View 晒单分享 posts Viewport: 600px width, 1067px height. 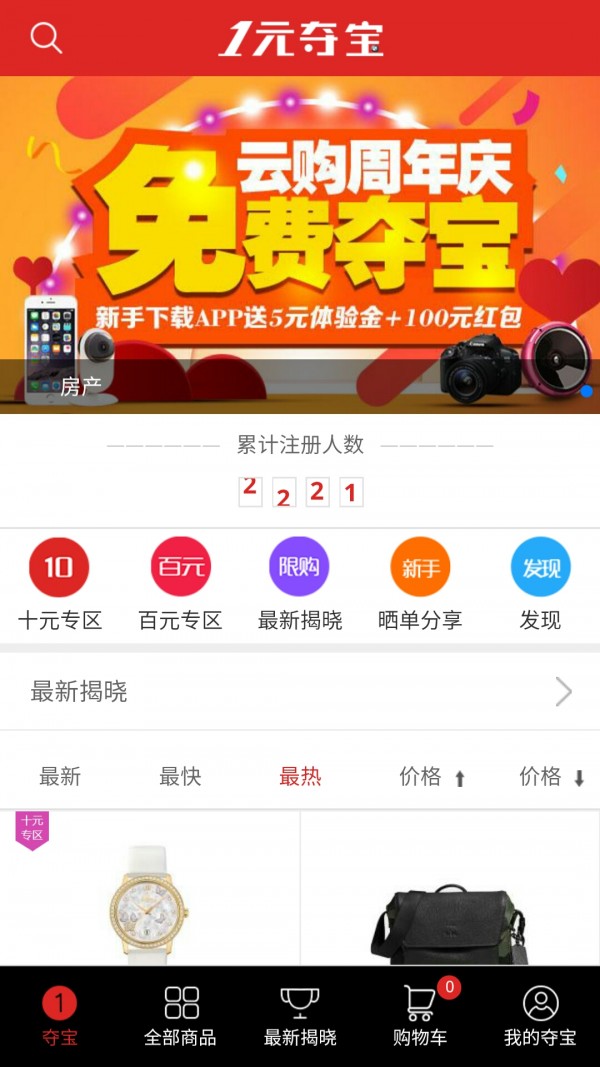[x=420, y=584]
